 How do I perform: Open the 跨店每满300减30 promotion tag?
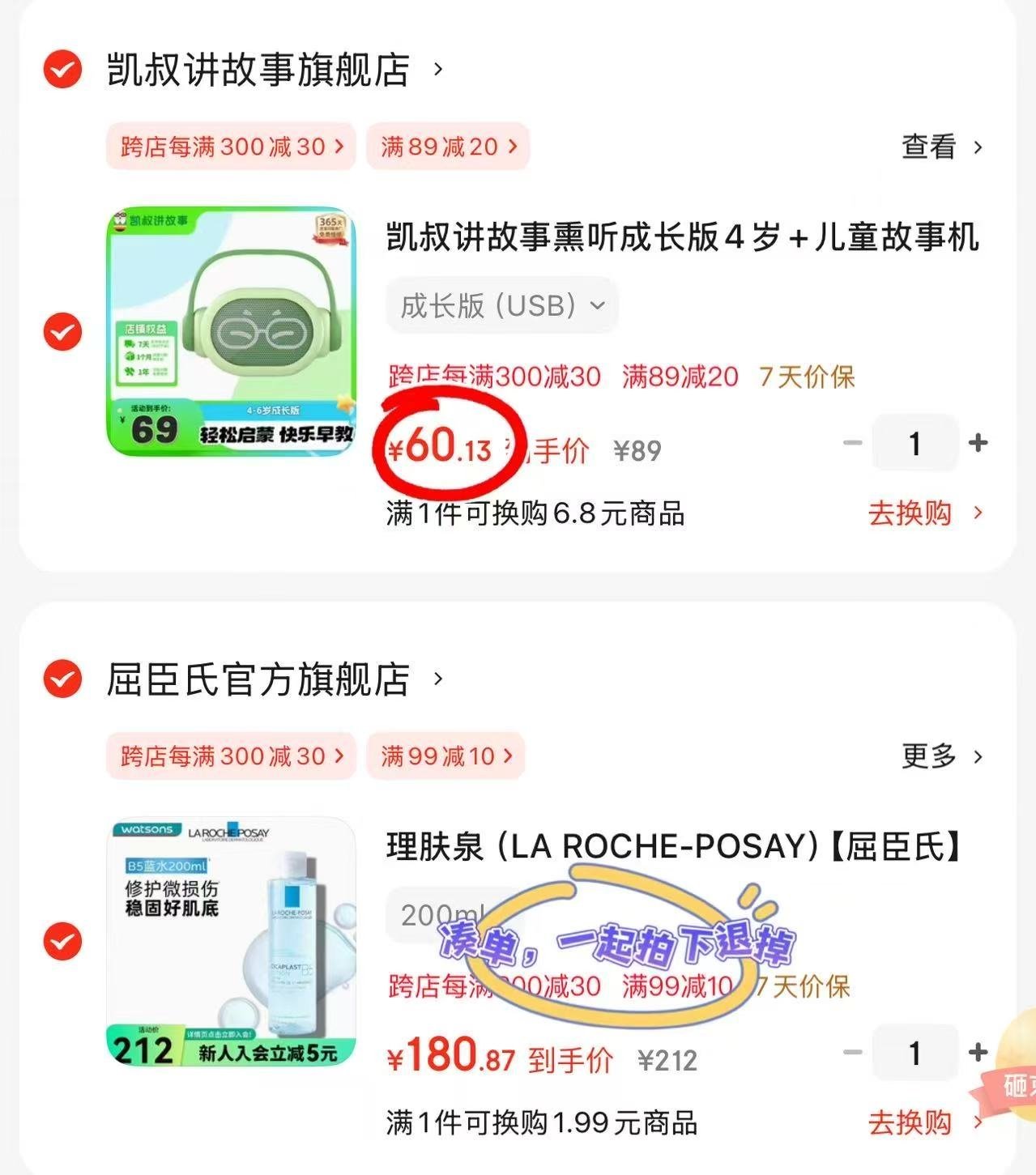(231, 147)
